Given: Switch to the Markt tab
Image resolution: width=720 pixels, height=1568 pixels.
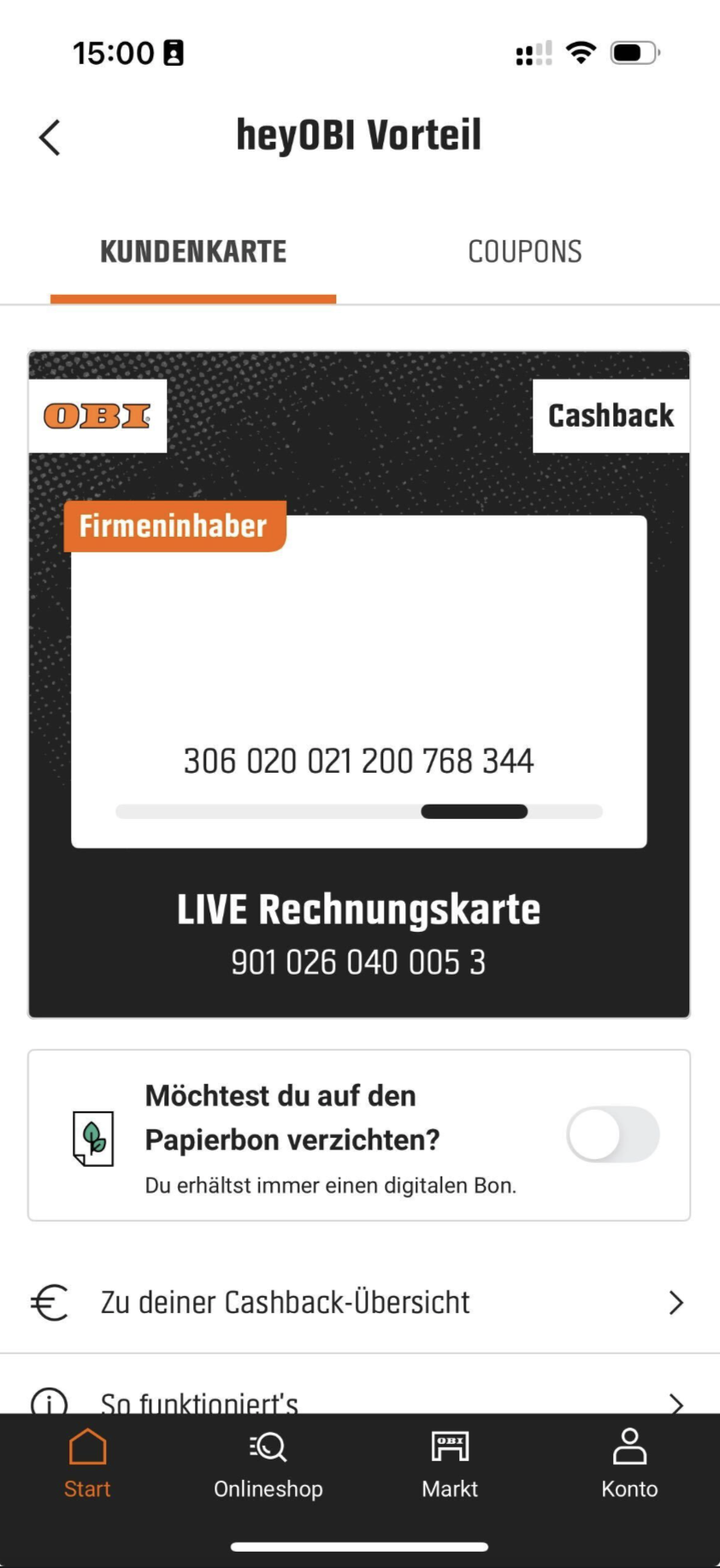Looking at the screenshot, I should pyautogui.click(x=450, y=1463).
